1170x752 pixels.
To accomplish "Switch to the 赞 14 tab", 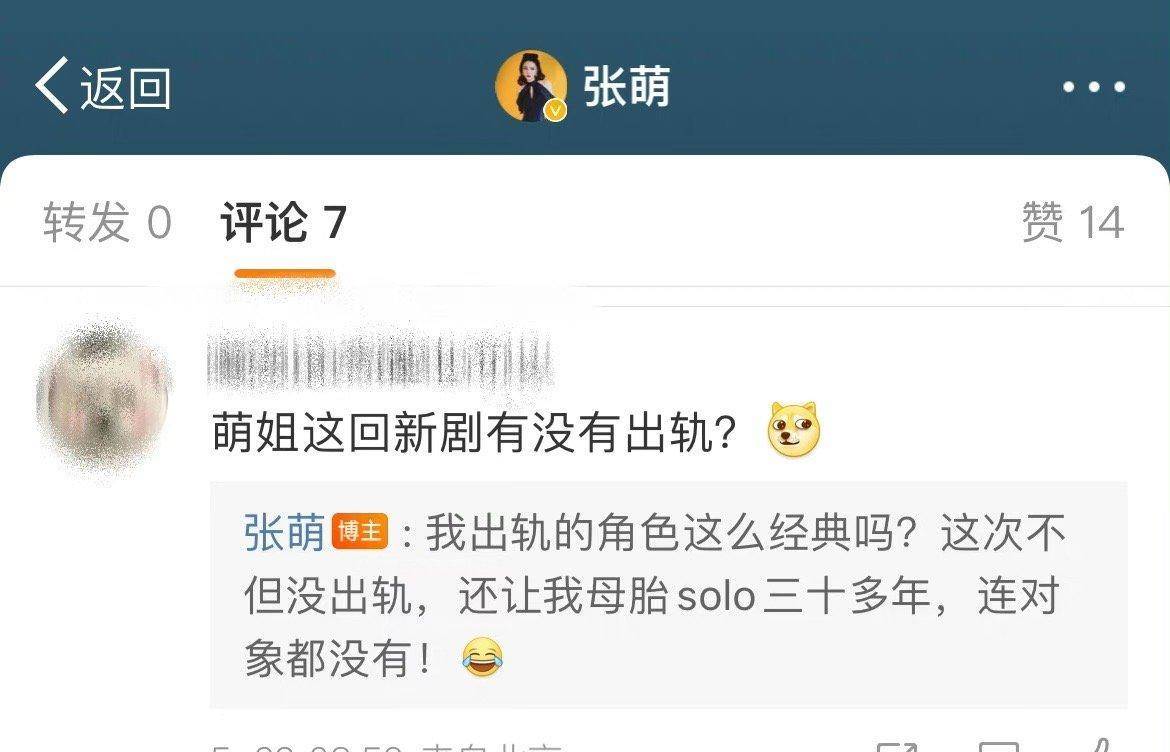I will [x=1073, y=222].
